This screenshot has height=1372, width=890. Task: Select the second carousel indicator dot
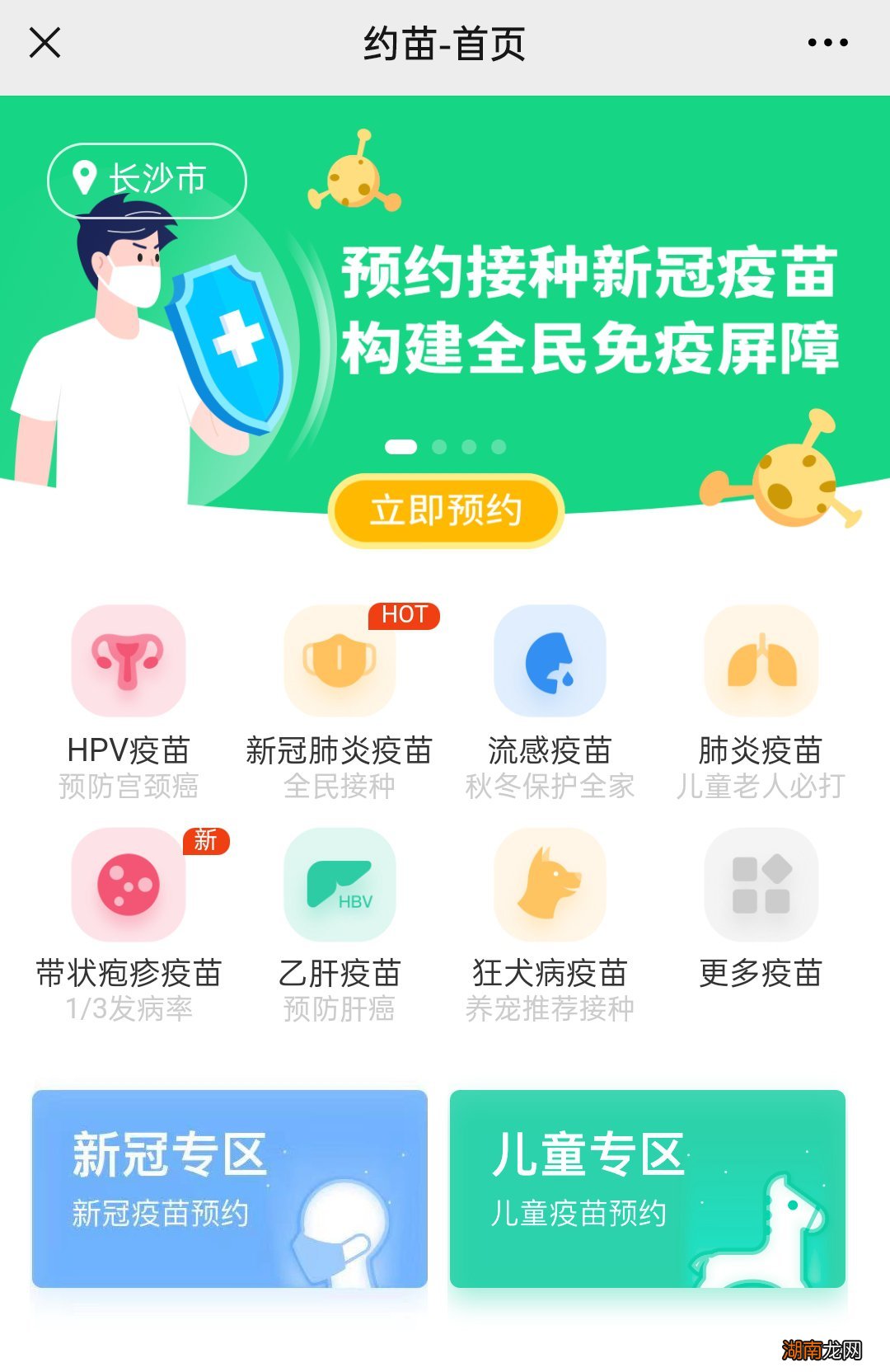click(x=438, y=448)
